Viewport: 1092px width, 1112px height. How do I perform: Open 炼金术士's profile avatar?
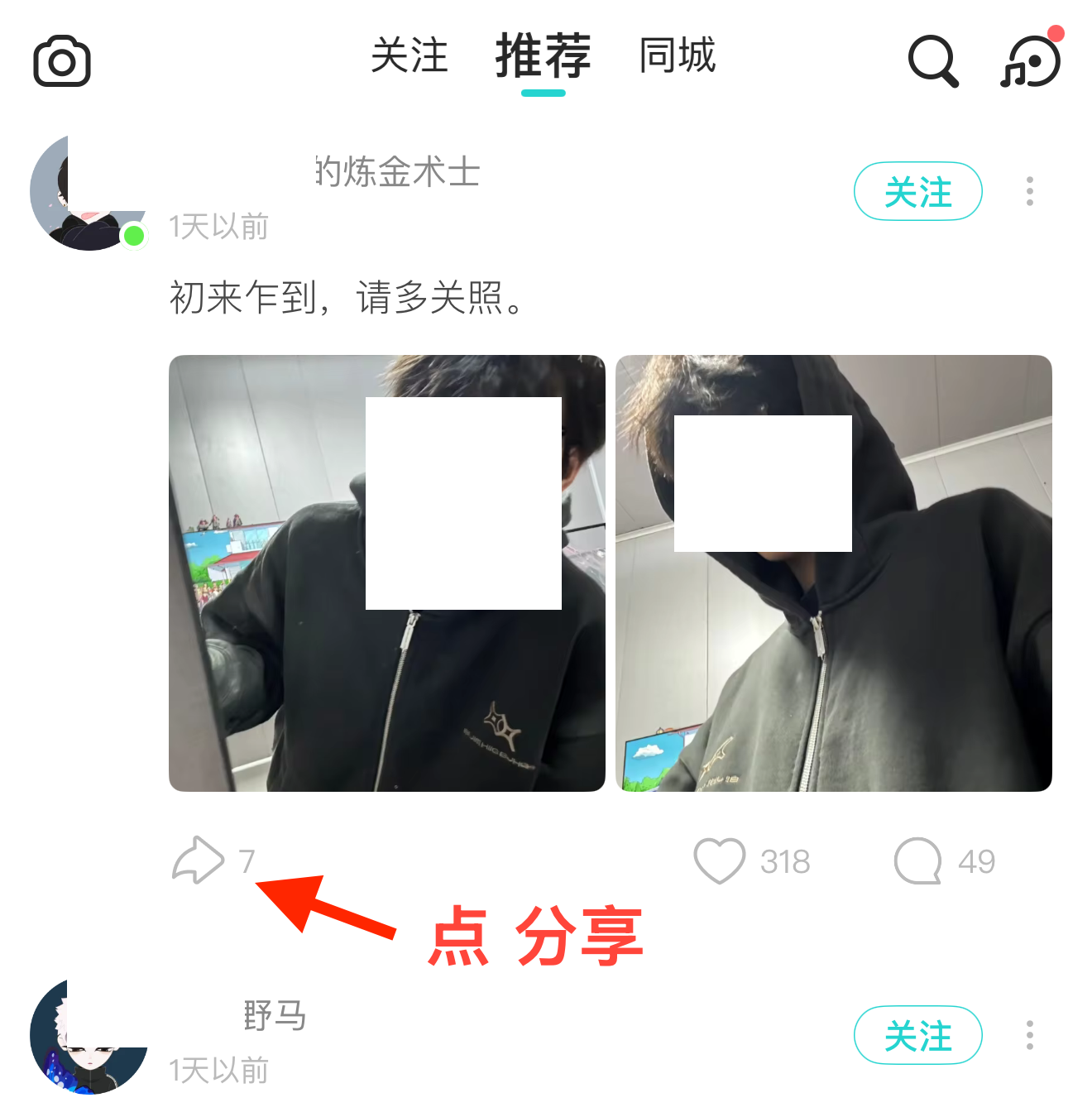point(87,194)
